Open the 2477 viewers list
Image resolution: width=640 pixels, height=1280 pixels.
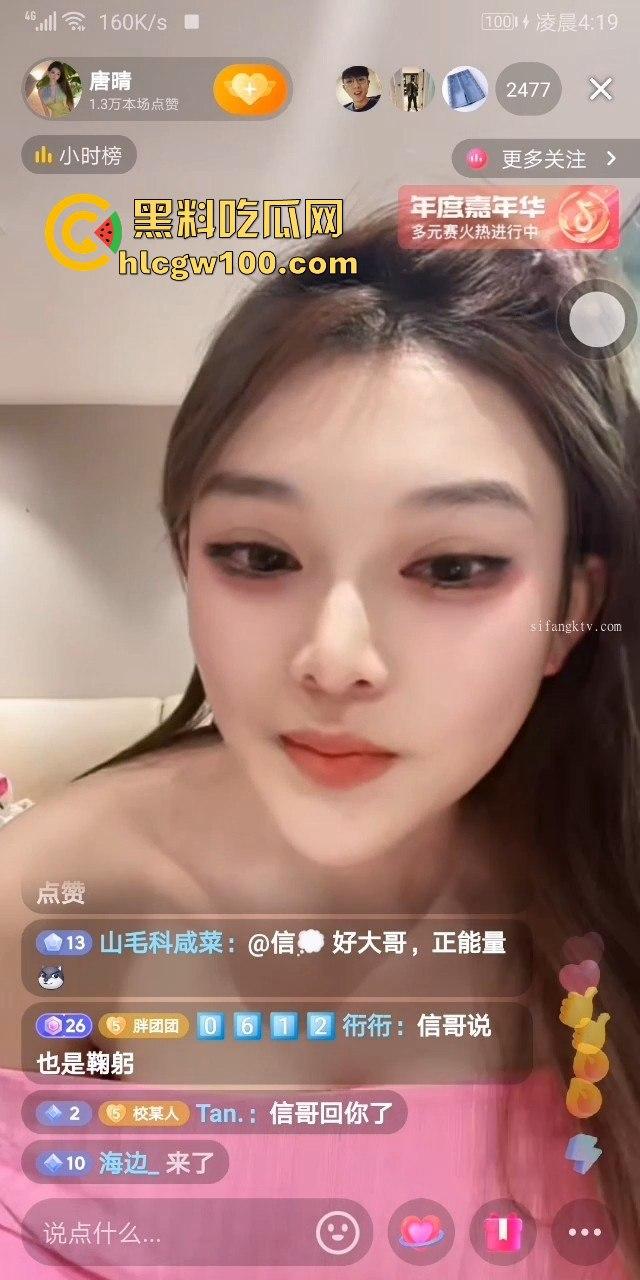coord(528,89)
